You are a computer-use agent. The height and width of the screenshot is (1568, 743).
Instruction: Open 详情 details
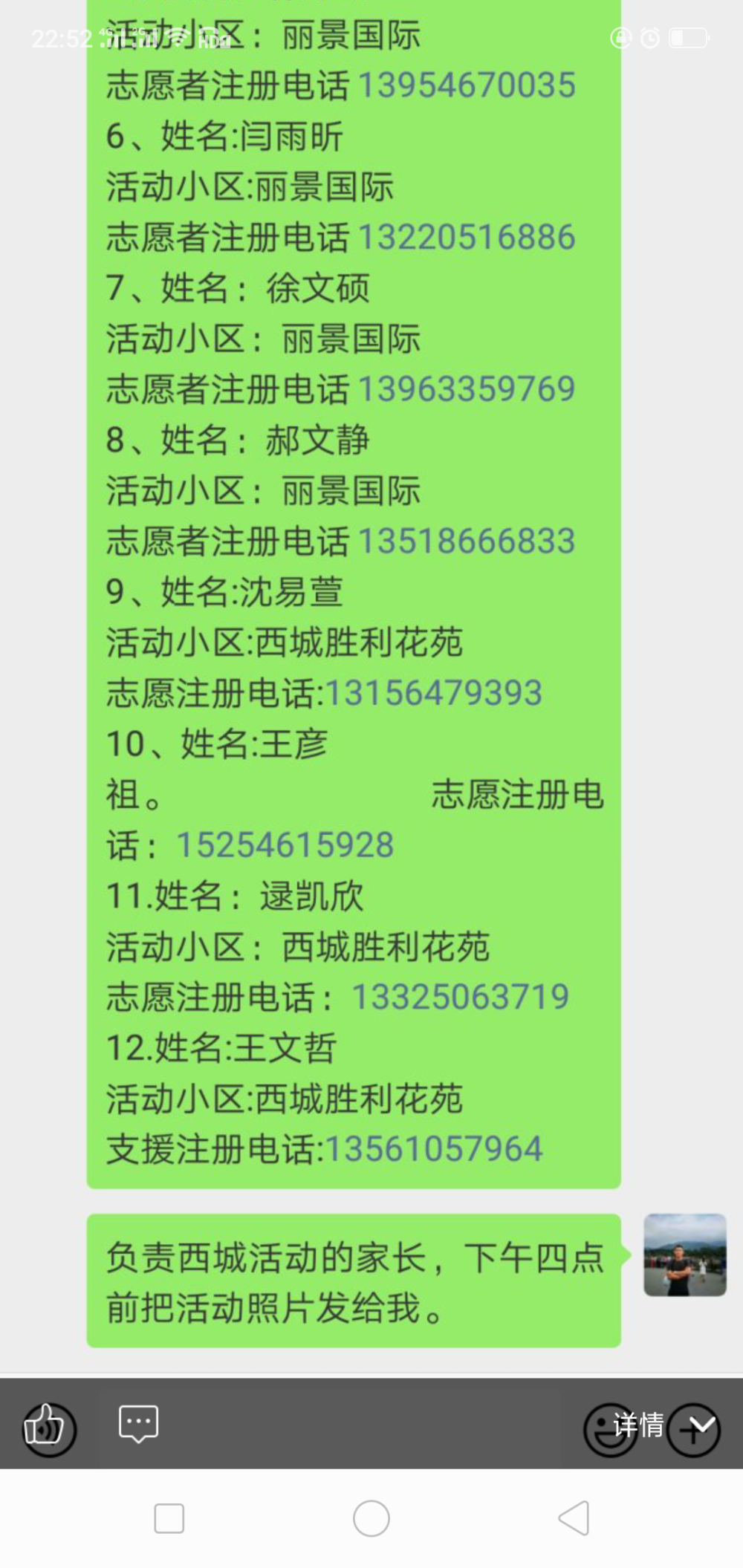click(x=638, y=1424)
